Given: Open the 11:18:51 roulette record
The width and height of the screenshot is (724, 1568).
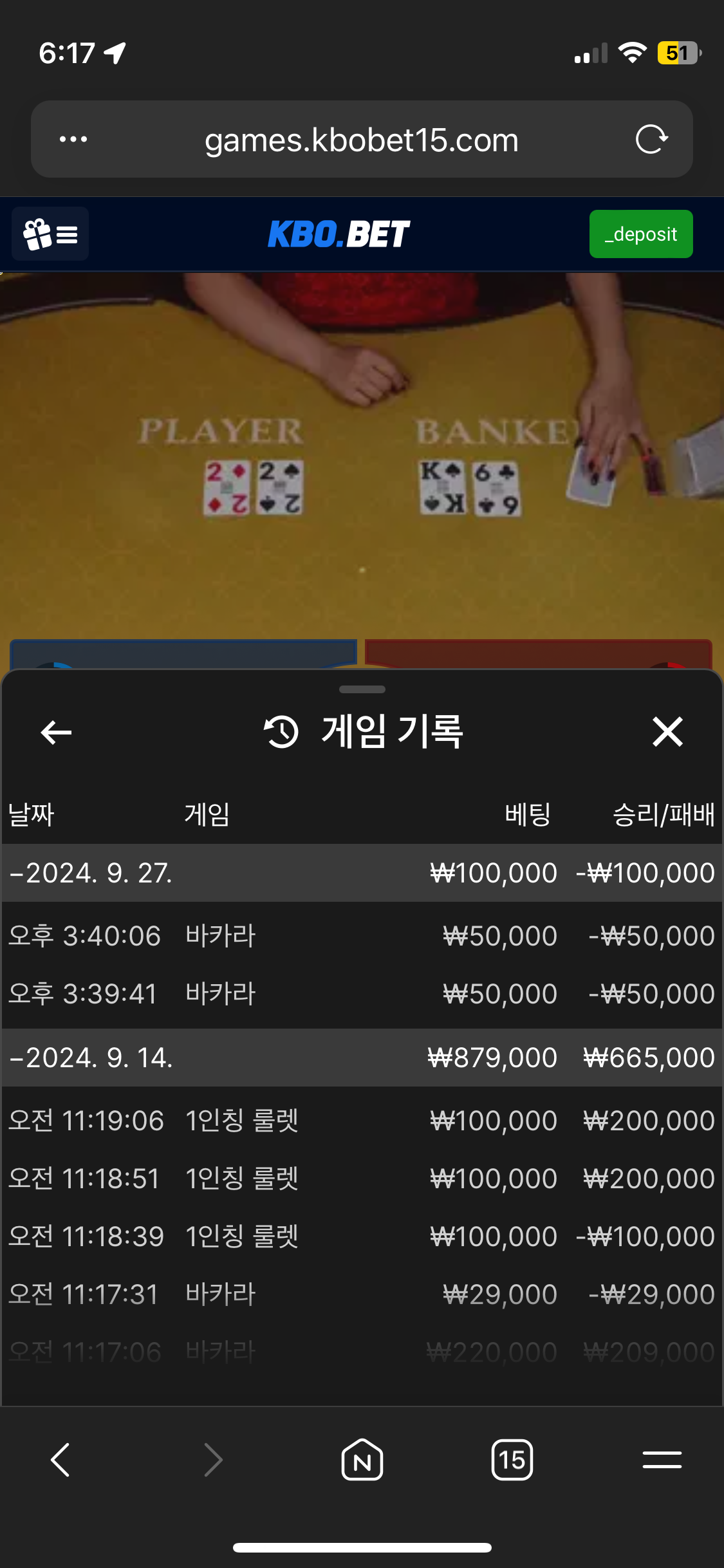Looking at the screenshot, I should tap(361, 1178).
